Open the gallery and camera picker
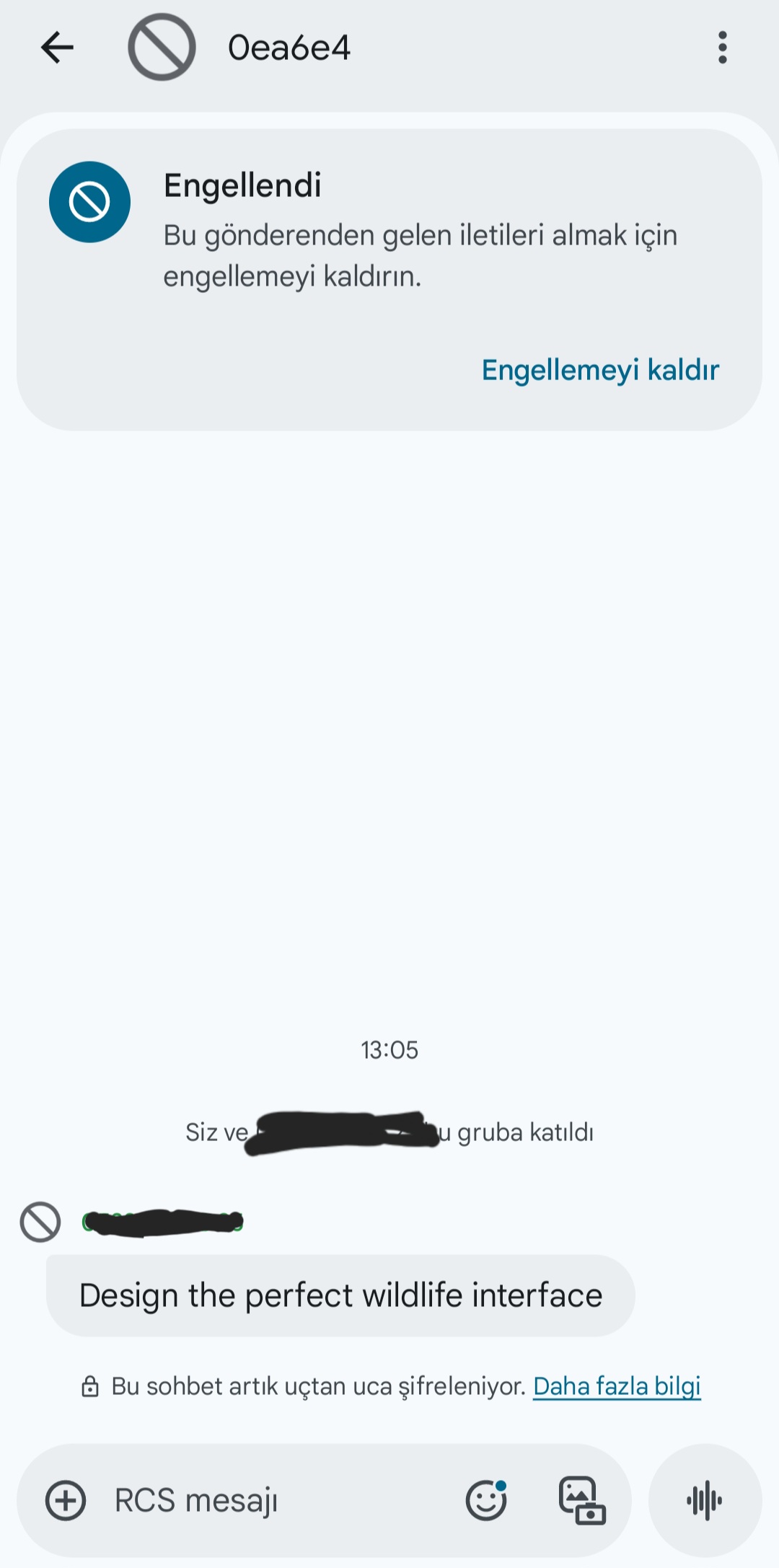 582,1501
